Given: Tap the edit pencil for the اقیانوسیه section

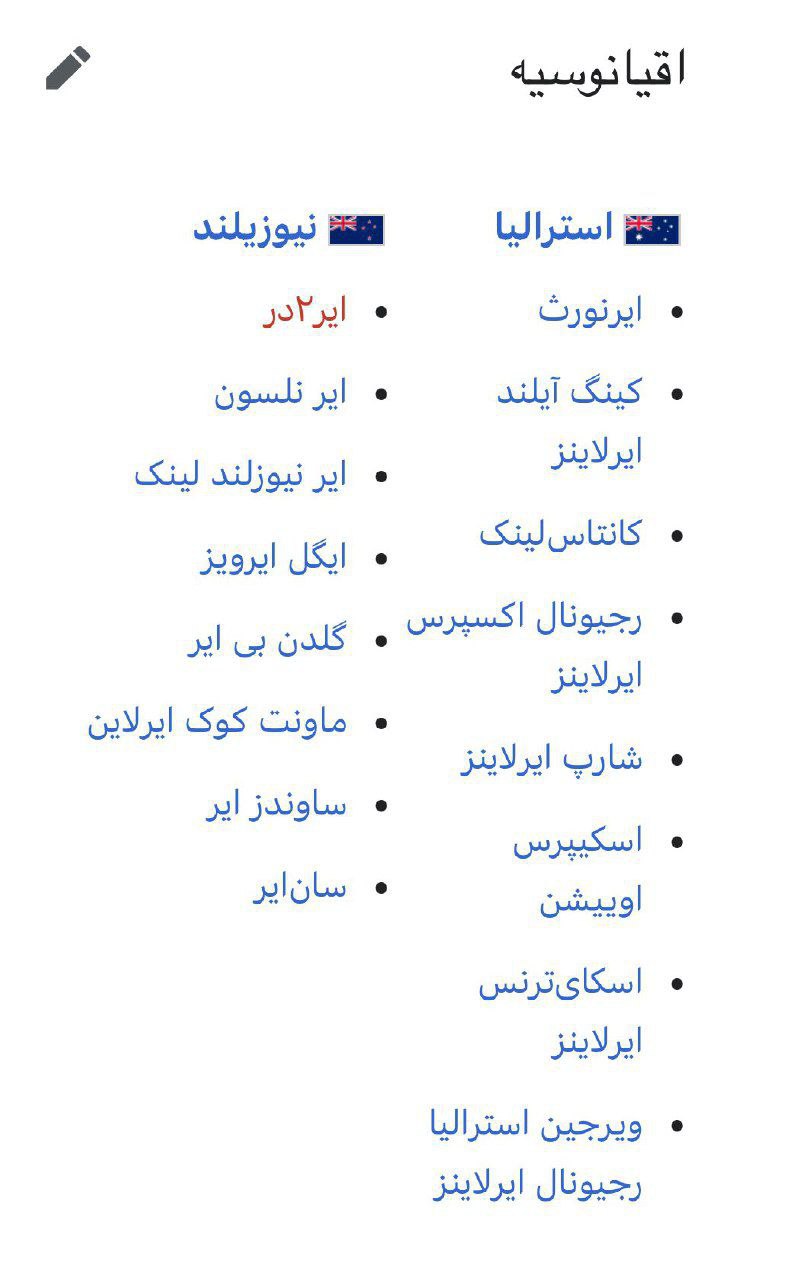Looking at the screenshot, I should (x=68, y=68).
